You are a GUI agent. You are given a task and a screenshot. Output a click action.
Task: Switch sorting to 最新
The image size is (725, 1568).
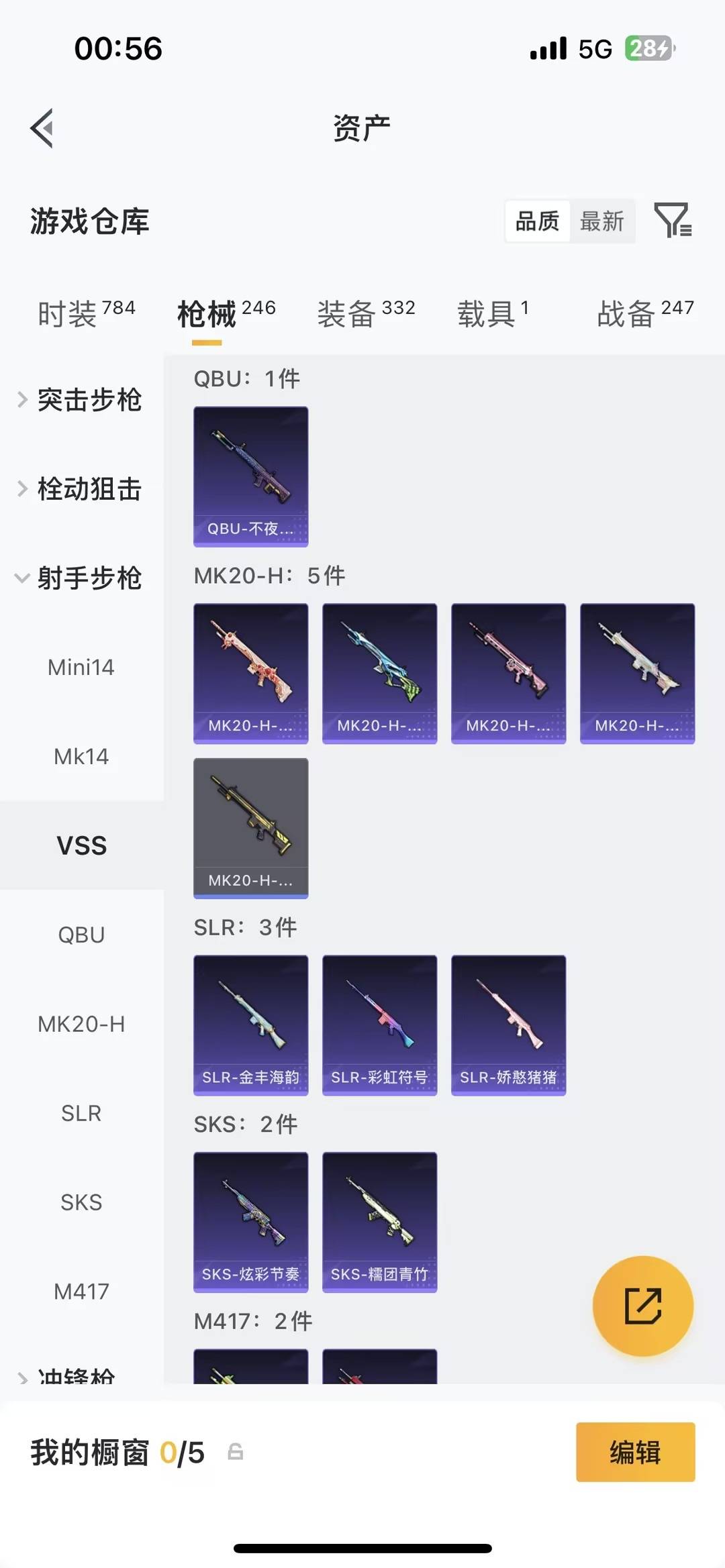[x=602, y=221]
